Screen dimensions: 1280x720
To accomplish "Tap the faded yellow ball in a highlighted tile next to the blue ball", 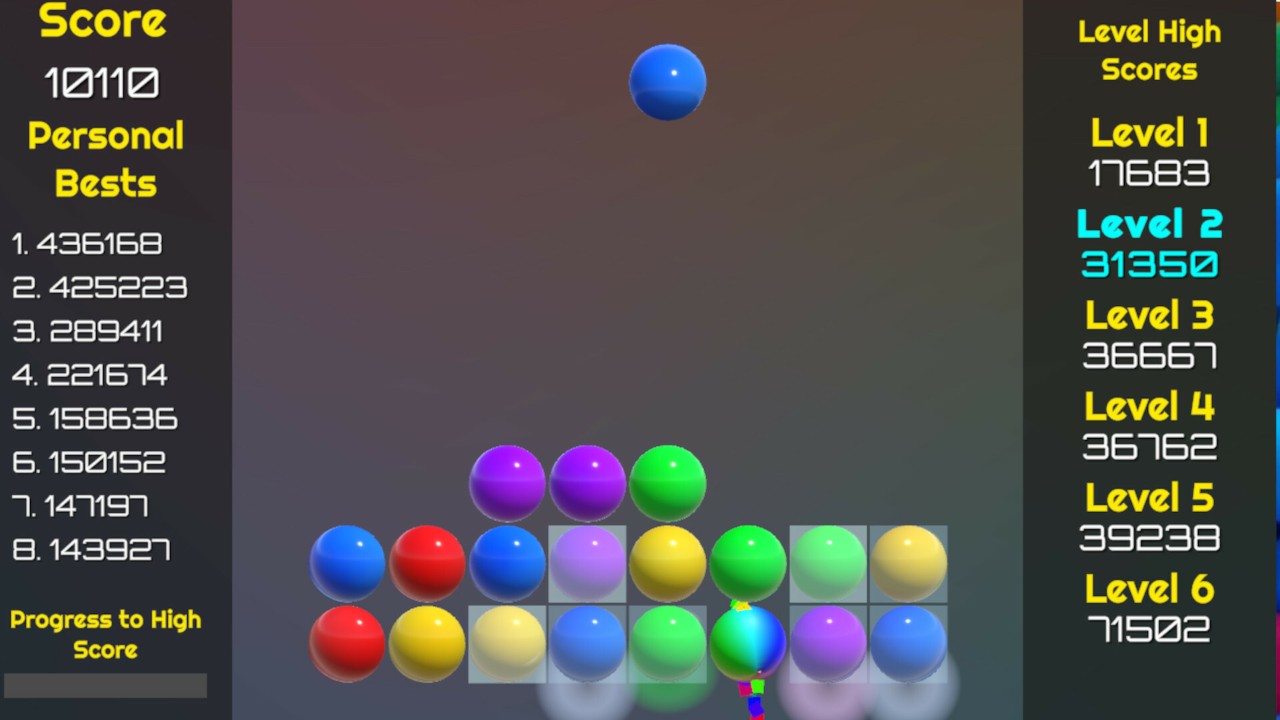I will coord(507,643).
